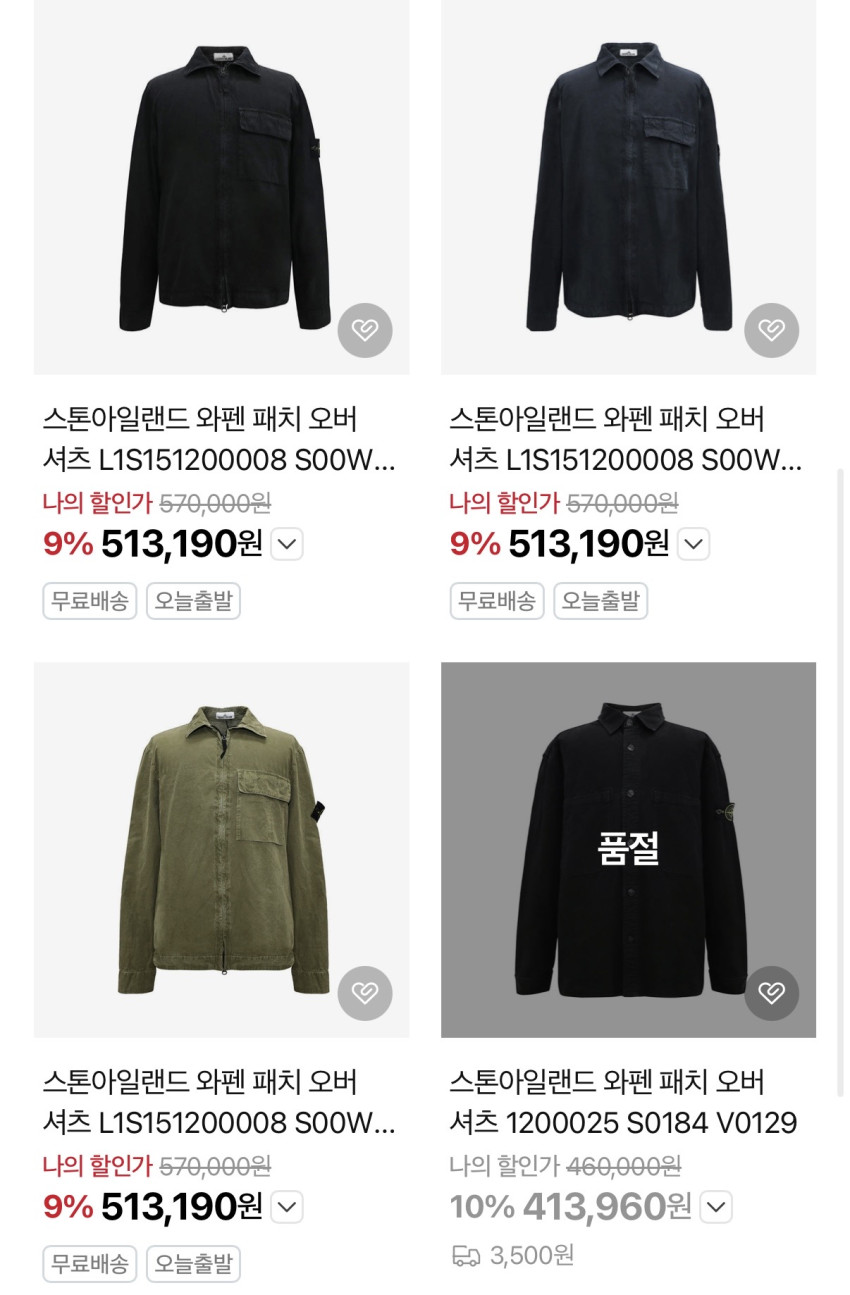This screenshot has width=850, height=1295.
Task: Tap the heart on the dark navy overshirt
Action: point(771,330)
